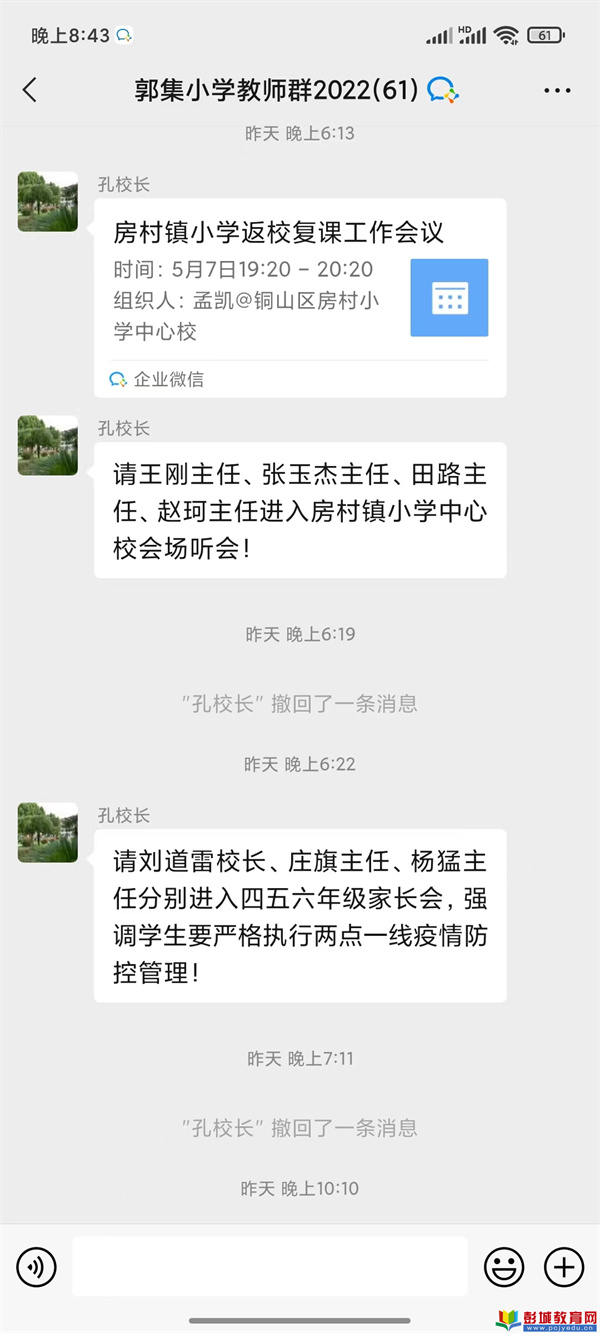The width and height of the screenshot is (600, 1333).
Task: Open the plus attachment menu
Action: coord(563,1267)
